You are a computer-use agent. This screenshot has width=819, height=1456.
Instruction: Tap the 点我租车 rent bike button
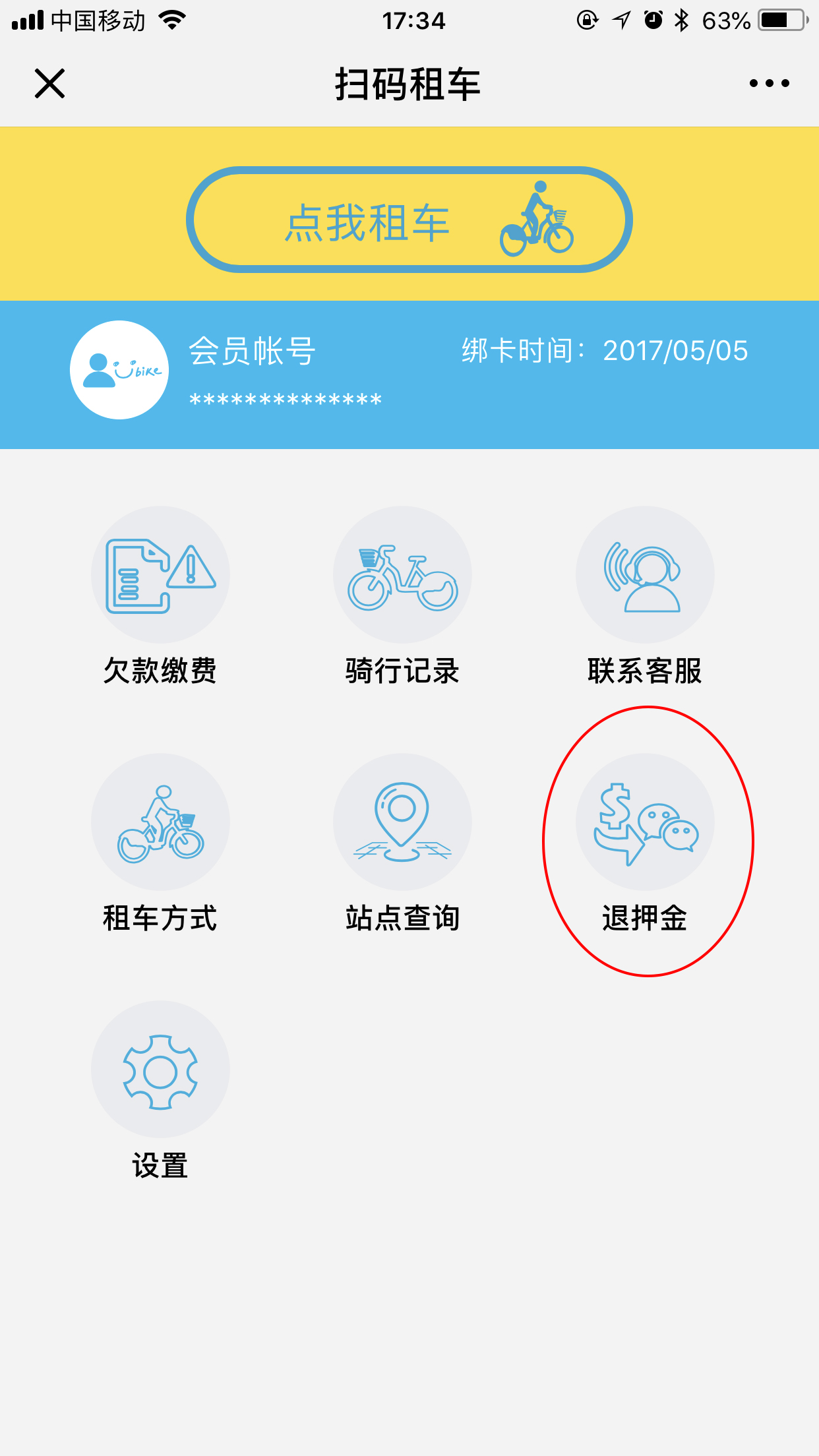tap(409, 220)
